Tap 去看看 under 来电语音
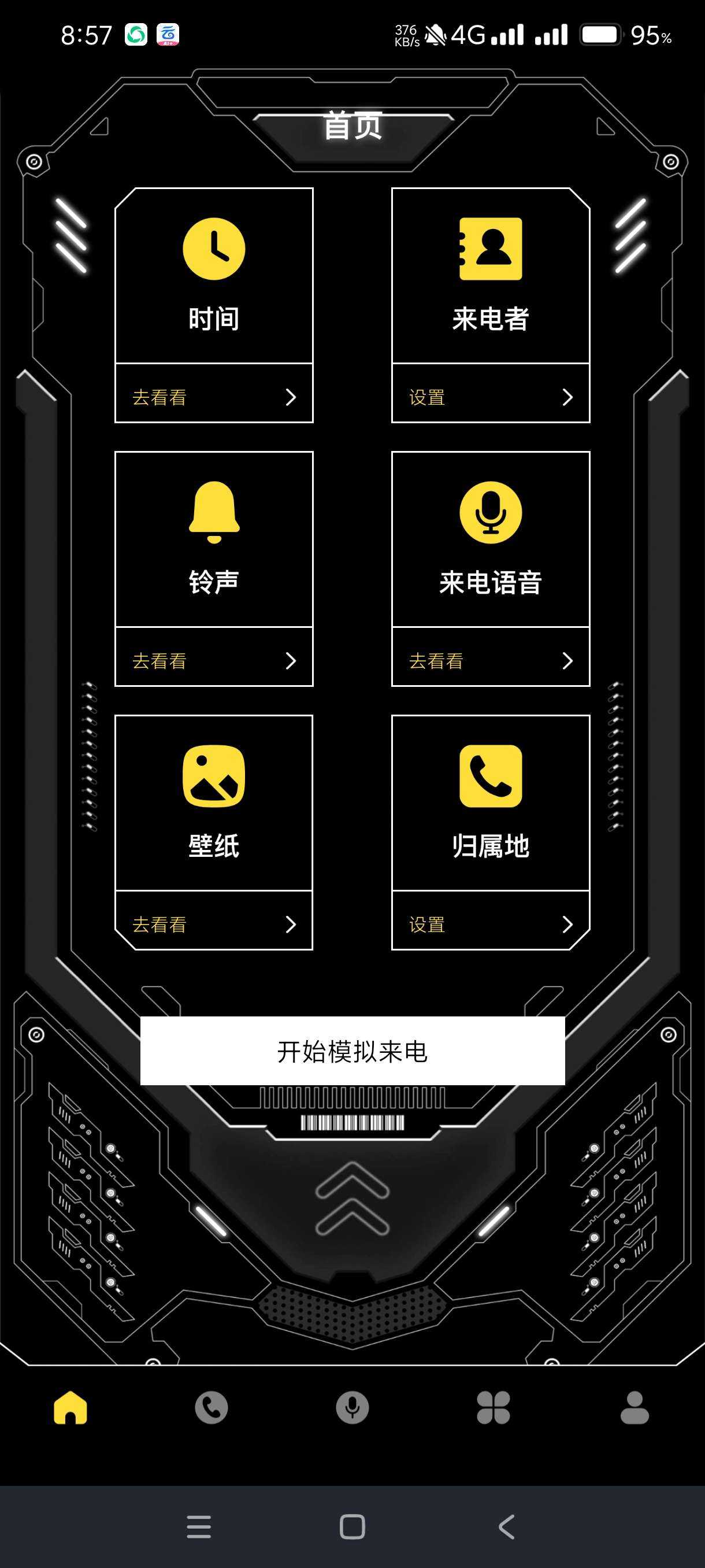 tap(490, 660)
